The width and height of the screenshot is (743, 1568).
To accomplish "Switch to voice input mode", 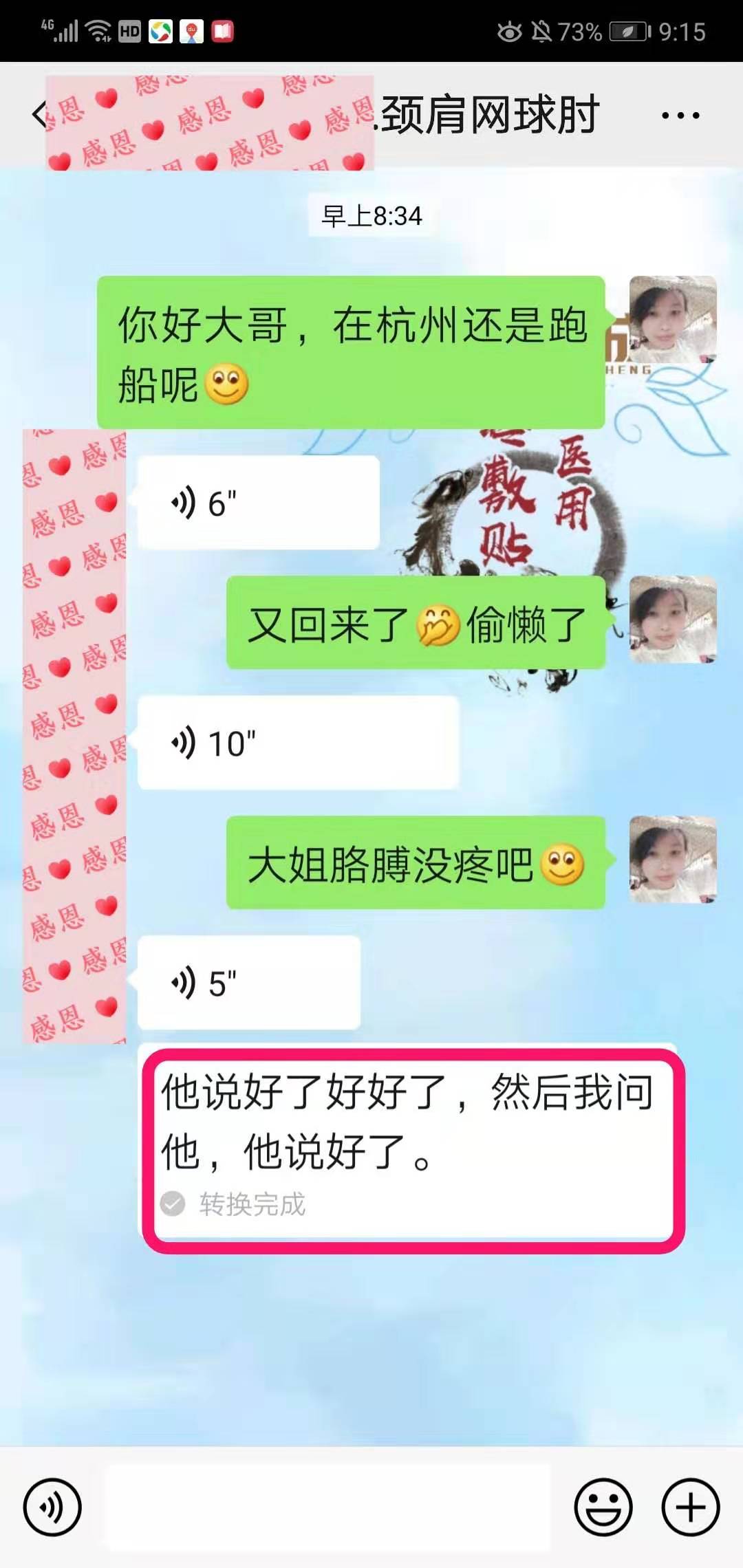I will pos(52,1507).
